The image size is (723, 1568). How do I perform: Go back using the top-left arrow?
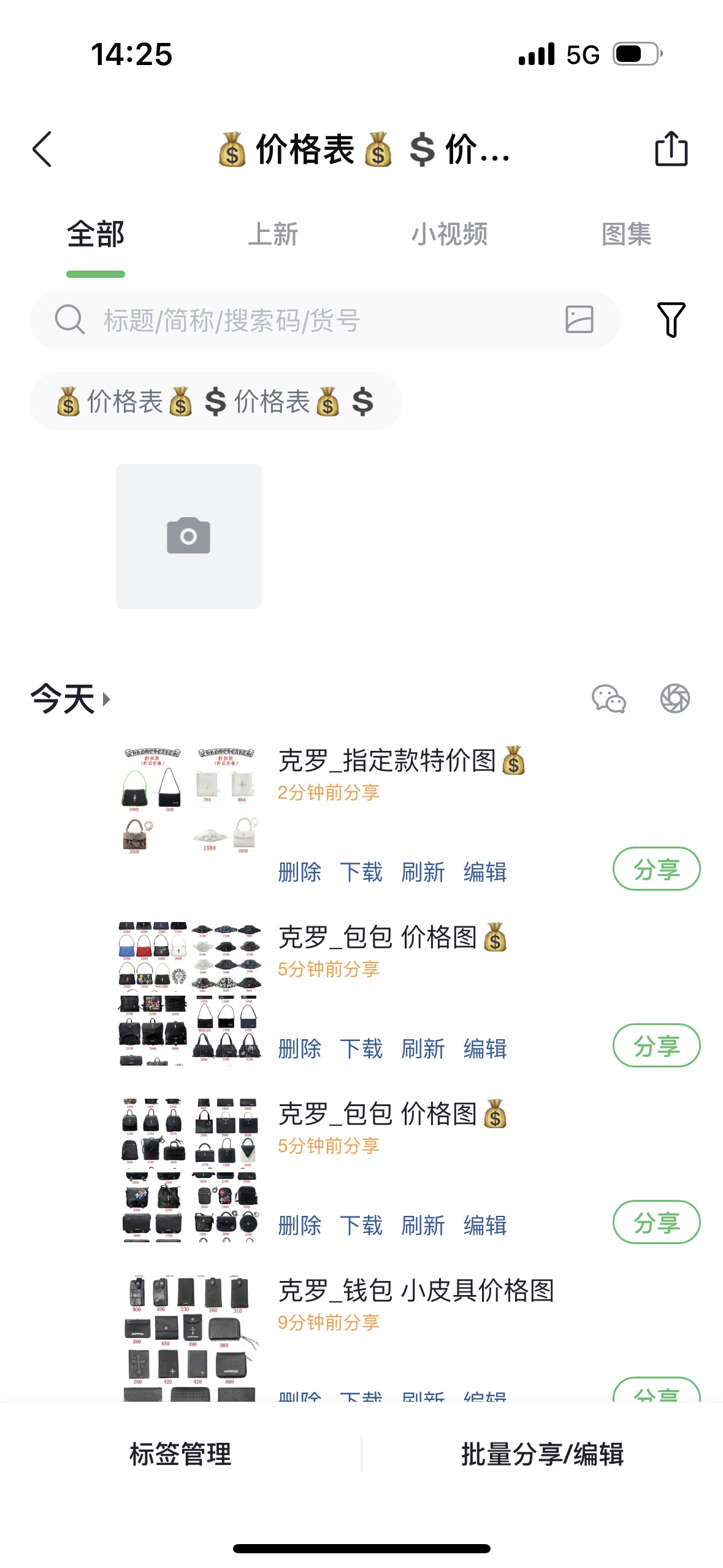[x=42, y=149]
